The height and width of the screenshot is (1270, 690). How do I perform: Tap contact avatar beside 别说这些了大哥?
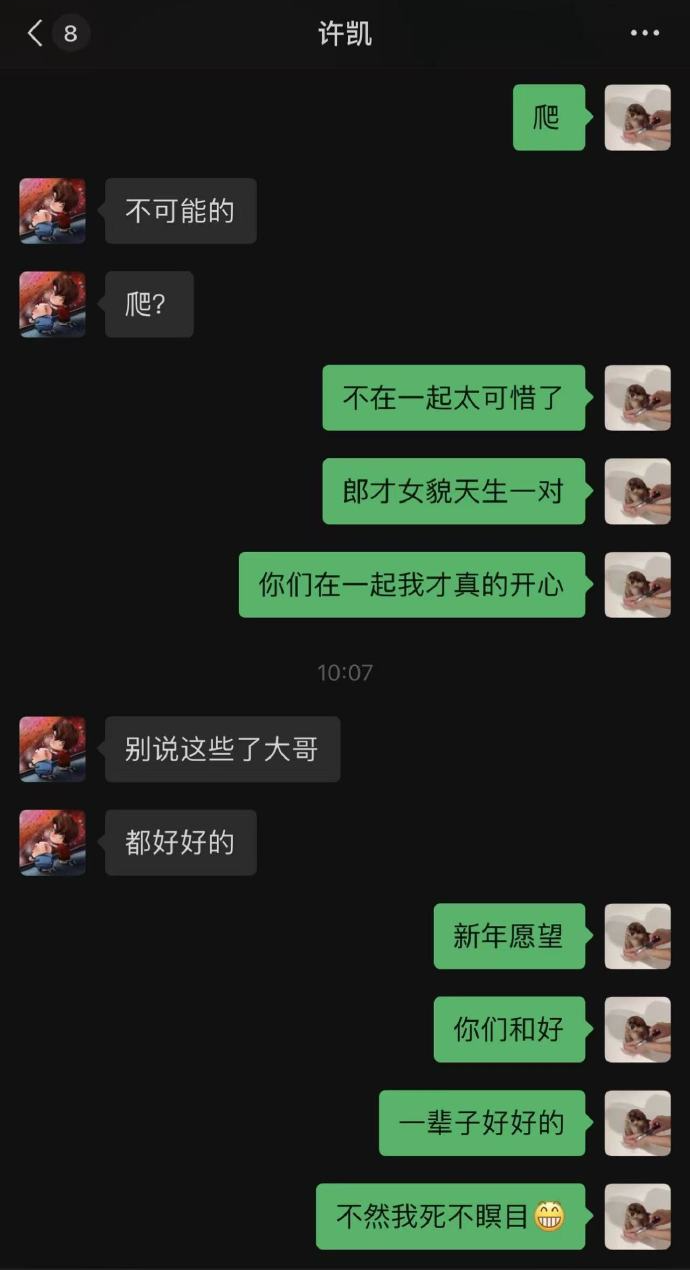pyautogui.click(x=52, y=749)
